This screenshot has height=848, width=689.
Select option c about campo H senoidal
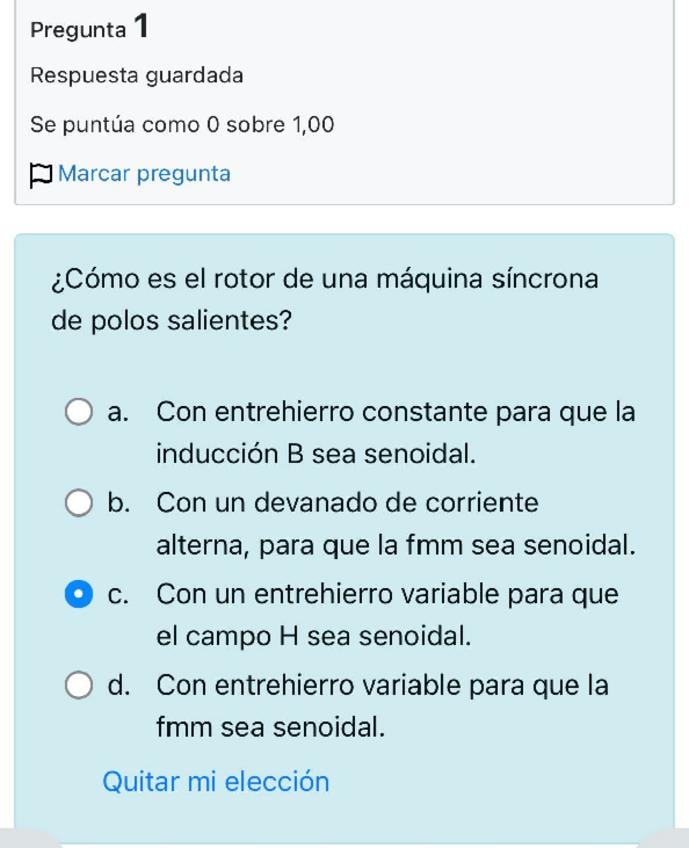tap(79, 595)
